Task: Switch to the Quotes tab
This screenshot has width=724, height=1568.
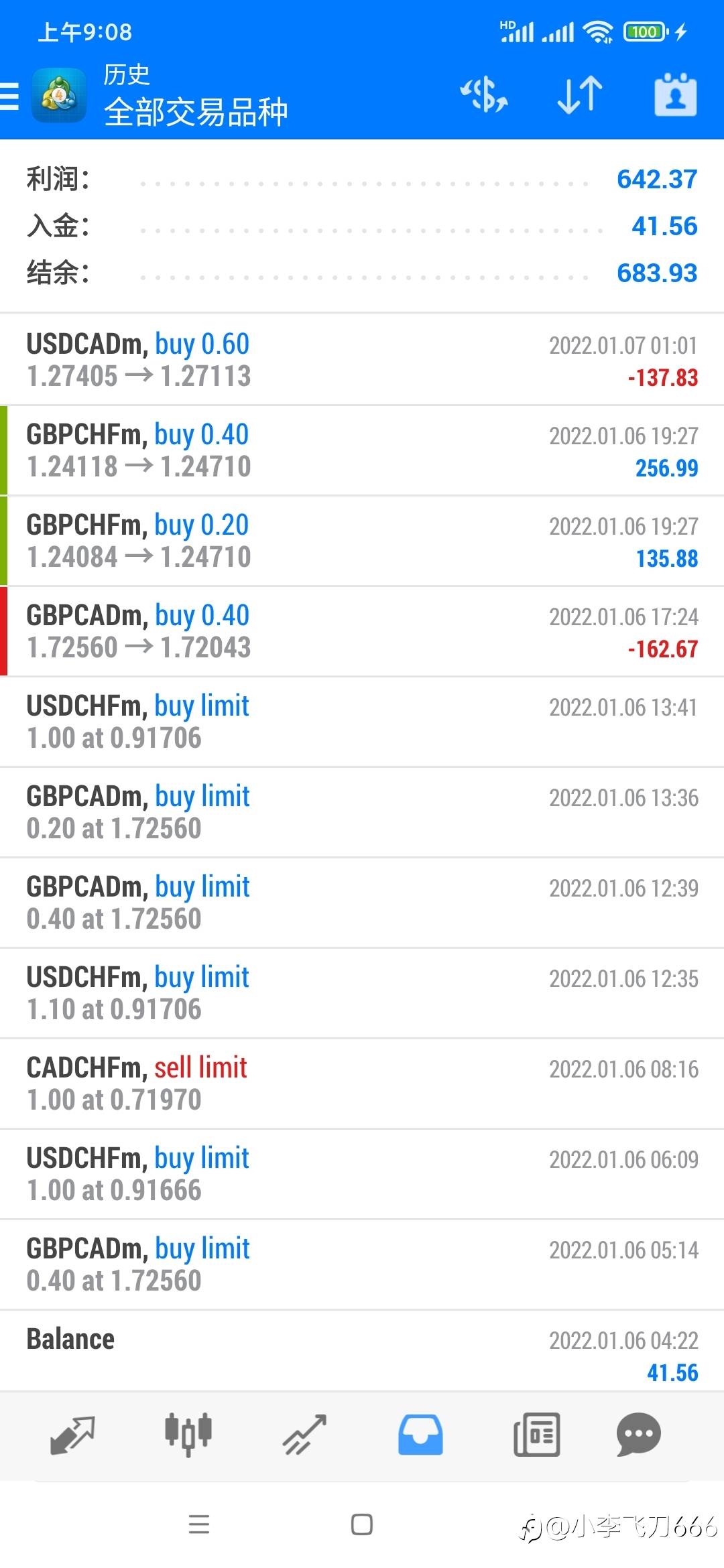Action: [x=72, y=1435]
